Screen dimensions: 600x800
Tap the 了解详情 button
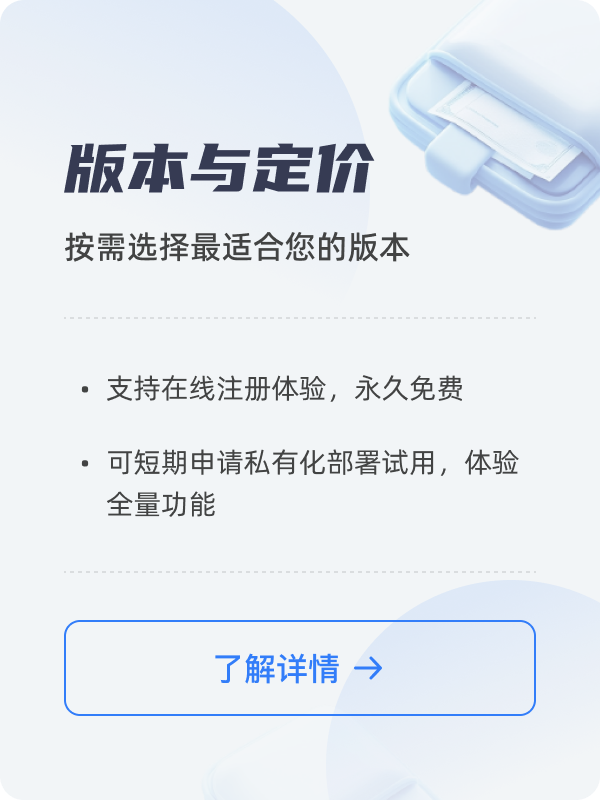299,668
